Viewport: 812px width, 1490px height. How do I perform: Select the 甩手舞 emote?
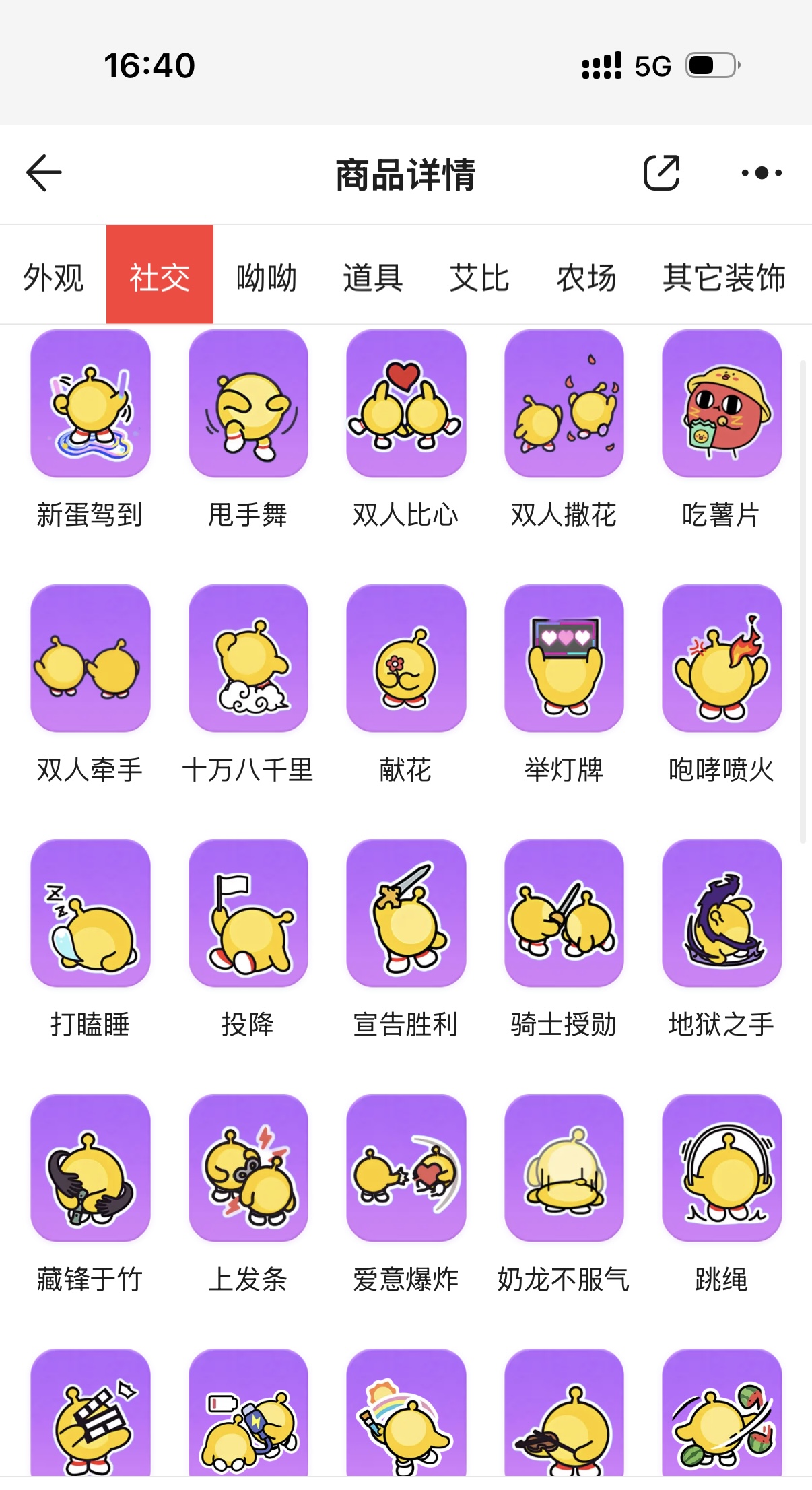(x=248, y=404)
